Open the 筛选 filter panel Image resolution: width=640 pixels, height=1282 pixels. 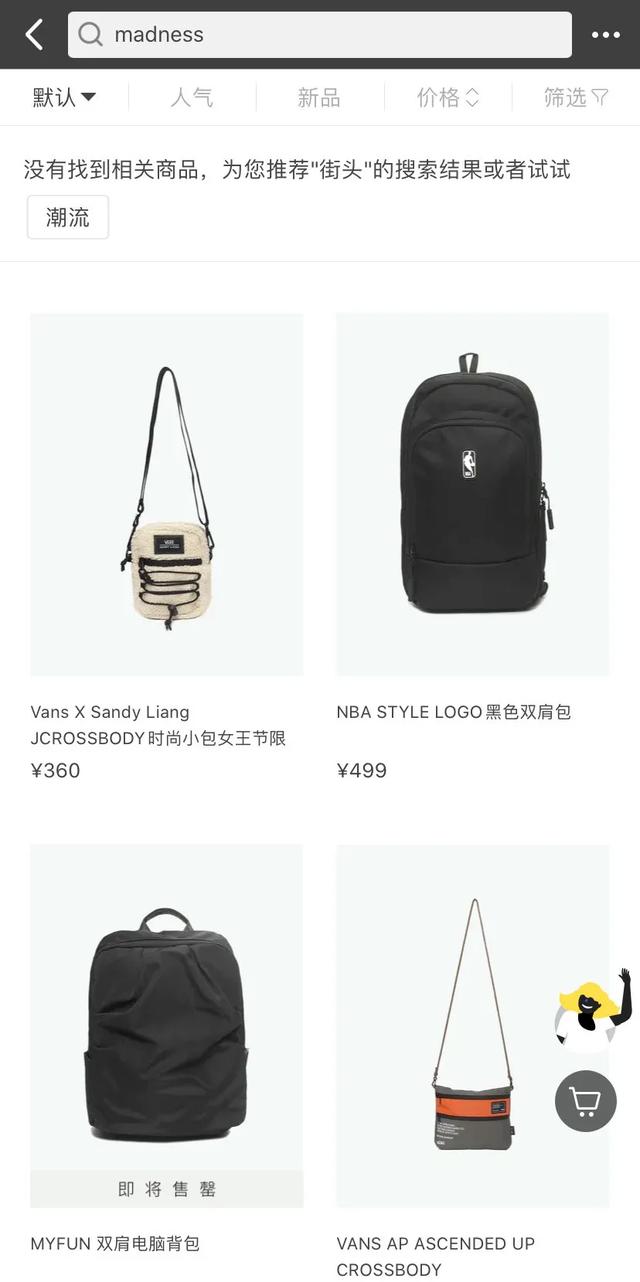click(x=576, y=97)
